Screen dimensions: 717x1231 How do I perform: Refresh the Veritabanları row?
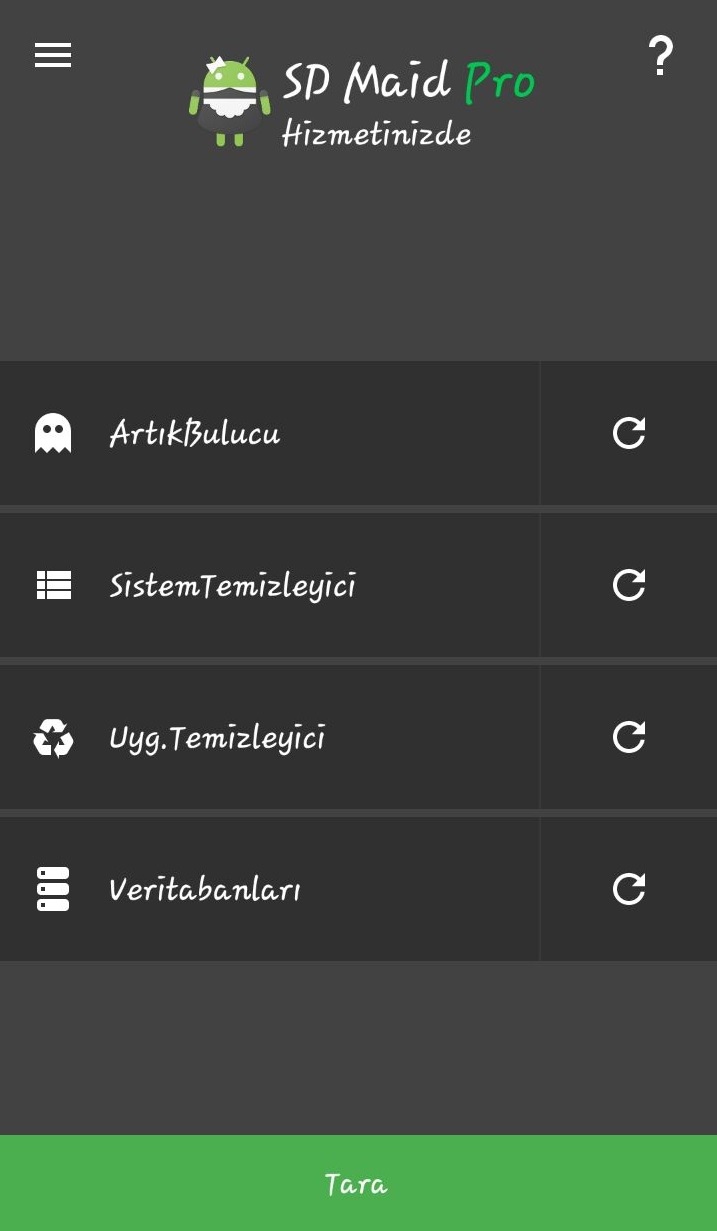pyautogui.click(x=628, y=889)
